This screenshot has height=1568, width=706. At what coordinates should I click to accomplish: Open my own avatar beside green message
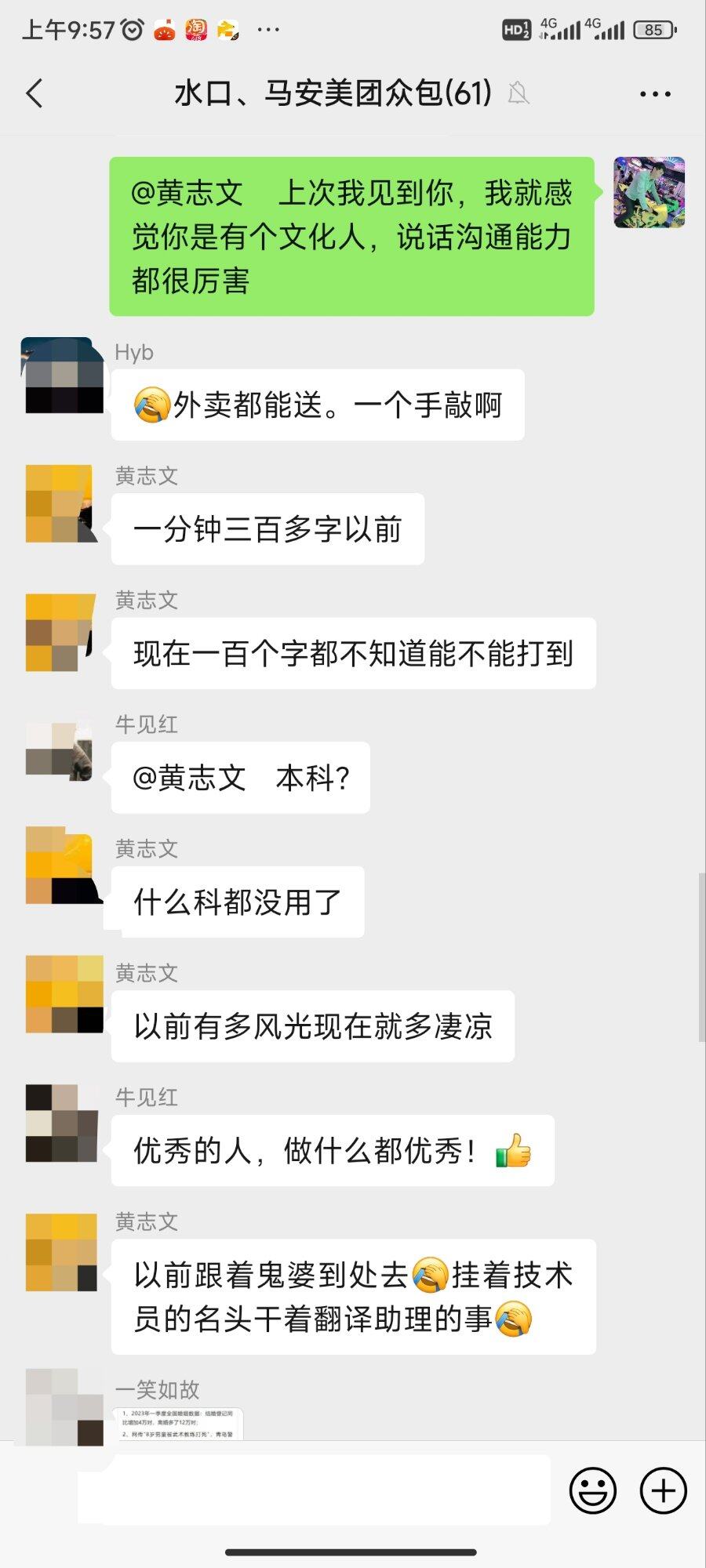click(x=649, y=192)
